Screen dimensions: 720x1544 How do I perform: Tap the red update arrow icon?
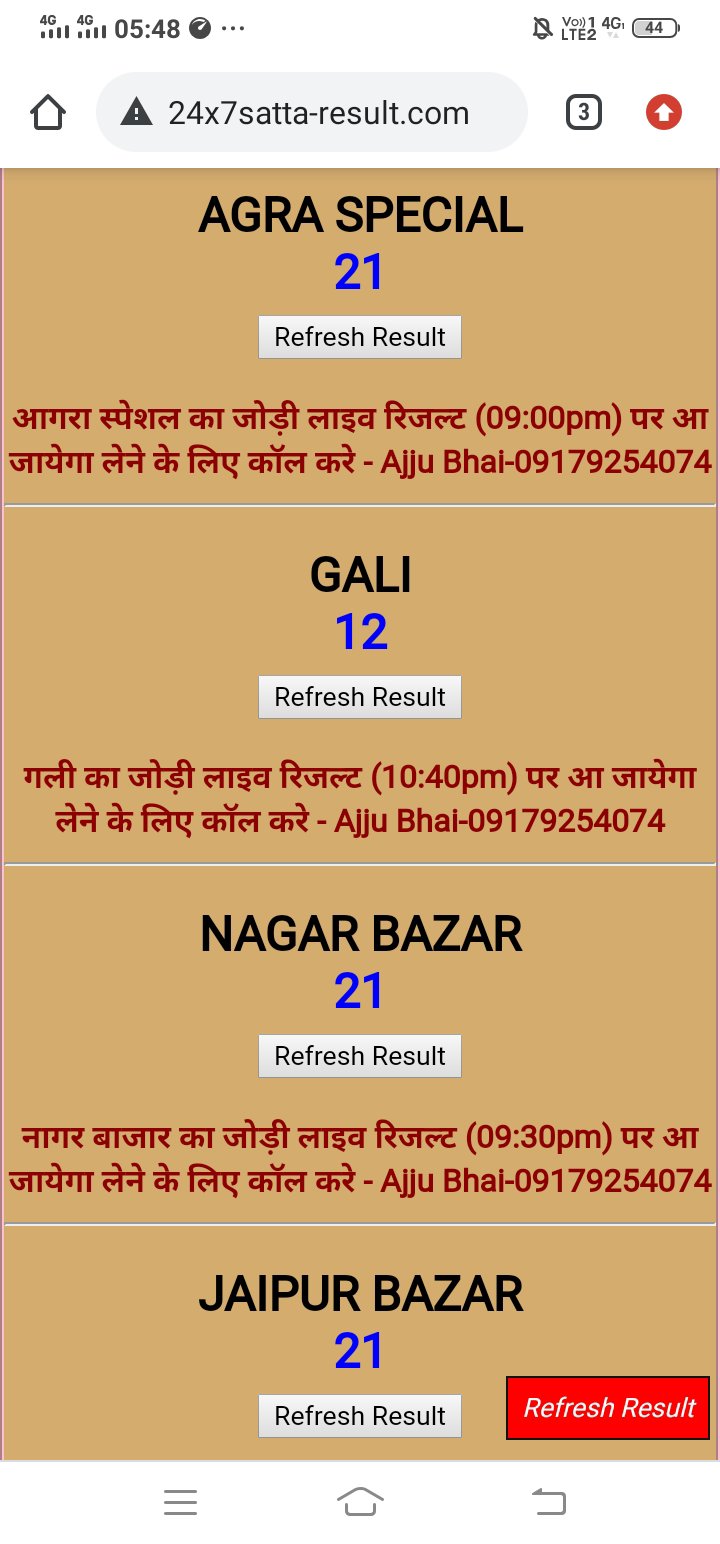pos(663,113)
